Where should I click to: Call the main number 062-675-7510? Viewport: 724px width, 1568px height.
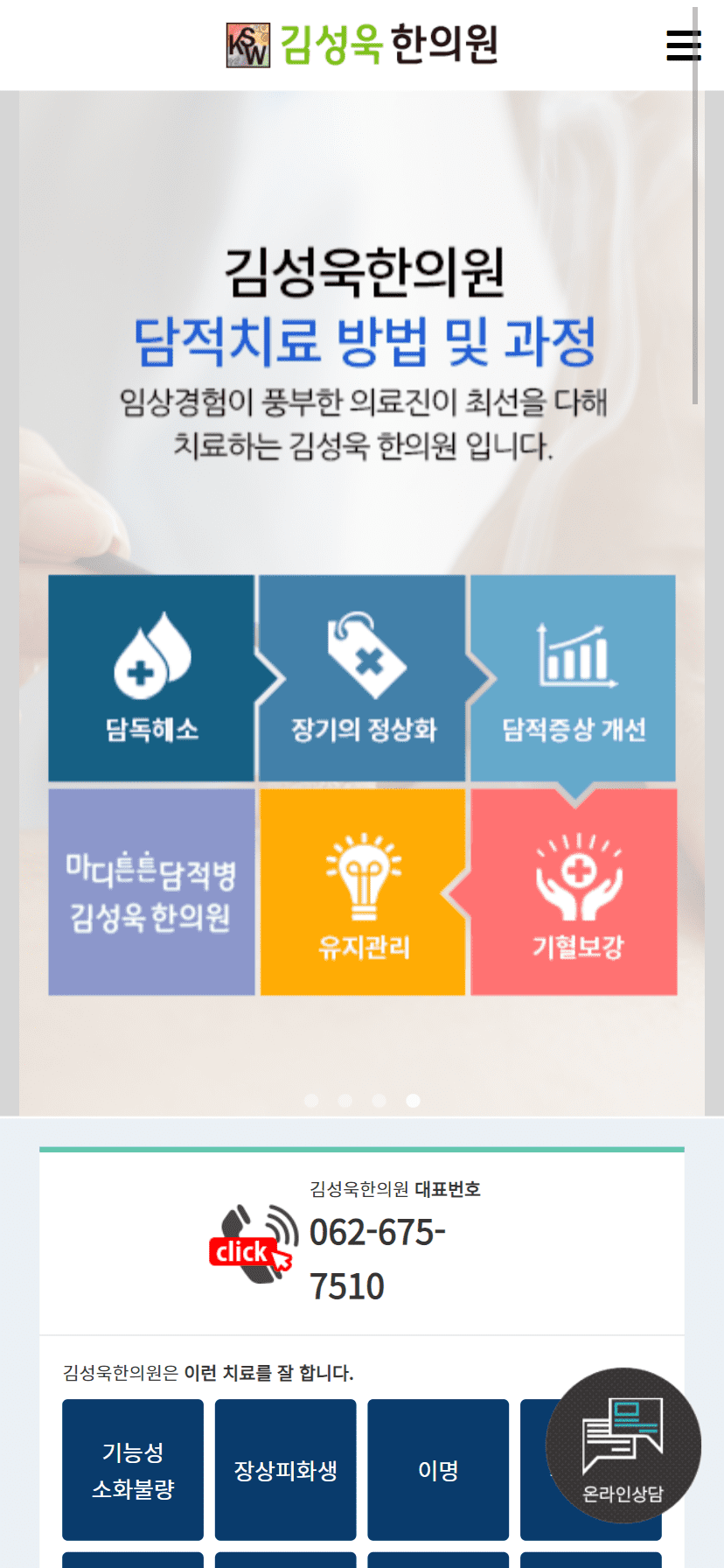coord(376,1258)
